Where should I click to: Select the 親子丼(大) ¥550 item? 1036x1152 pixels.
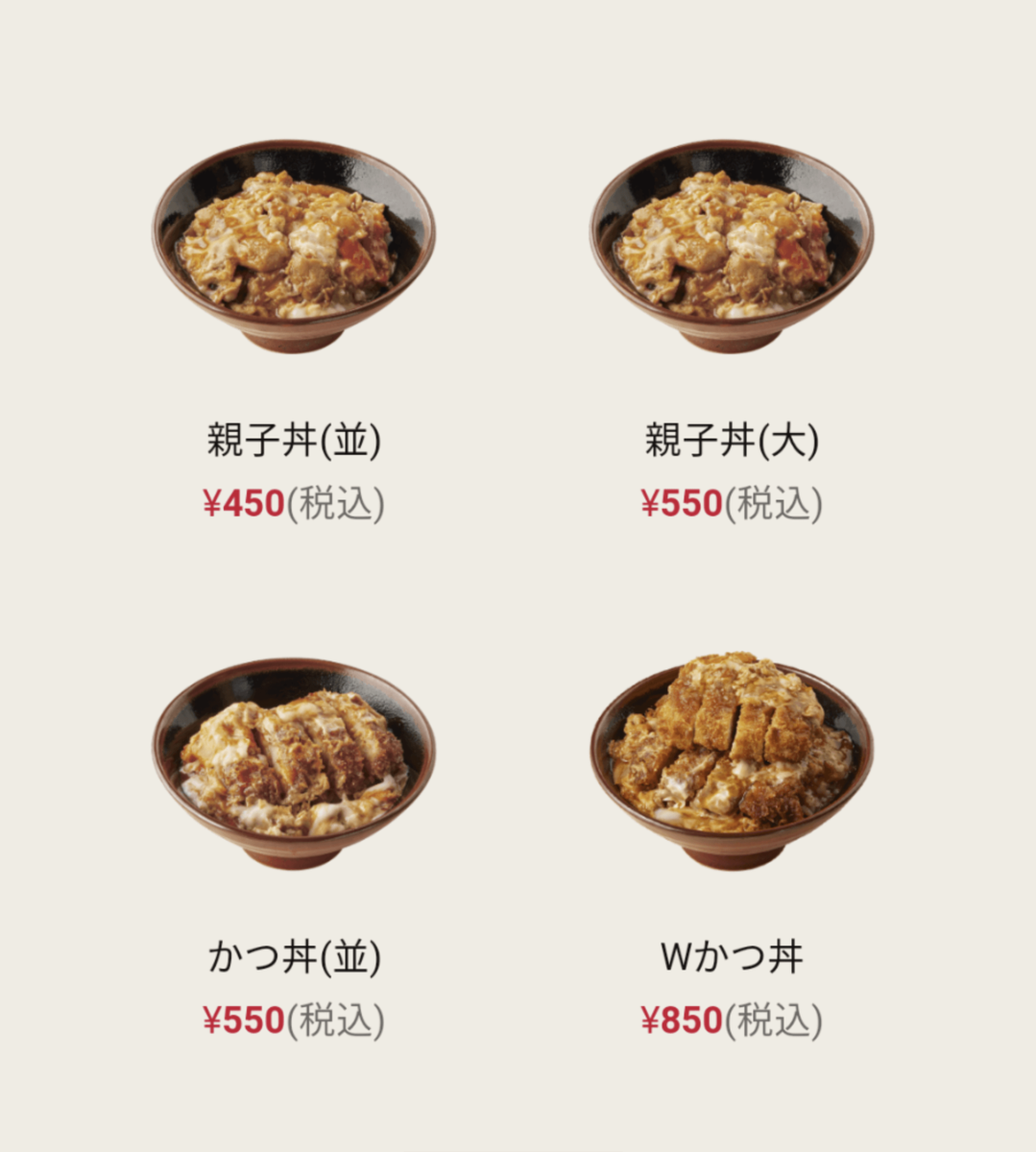[732, 250]
